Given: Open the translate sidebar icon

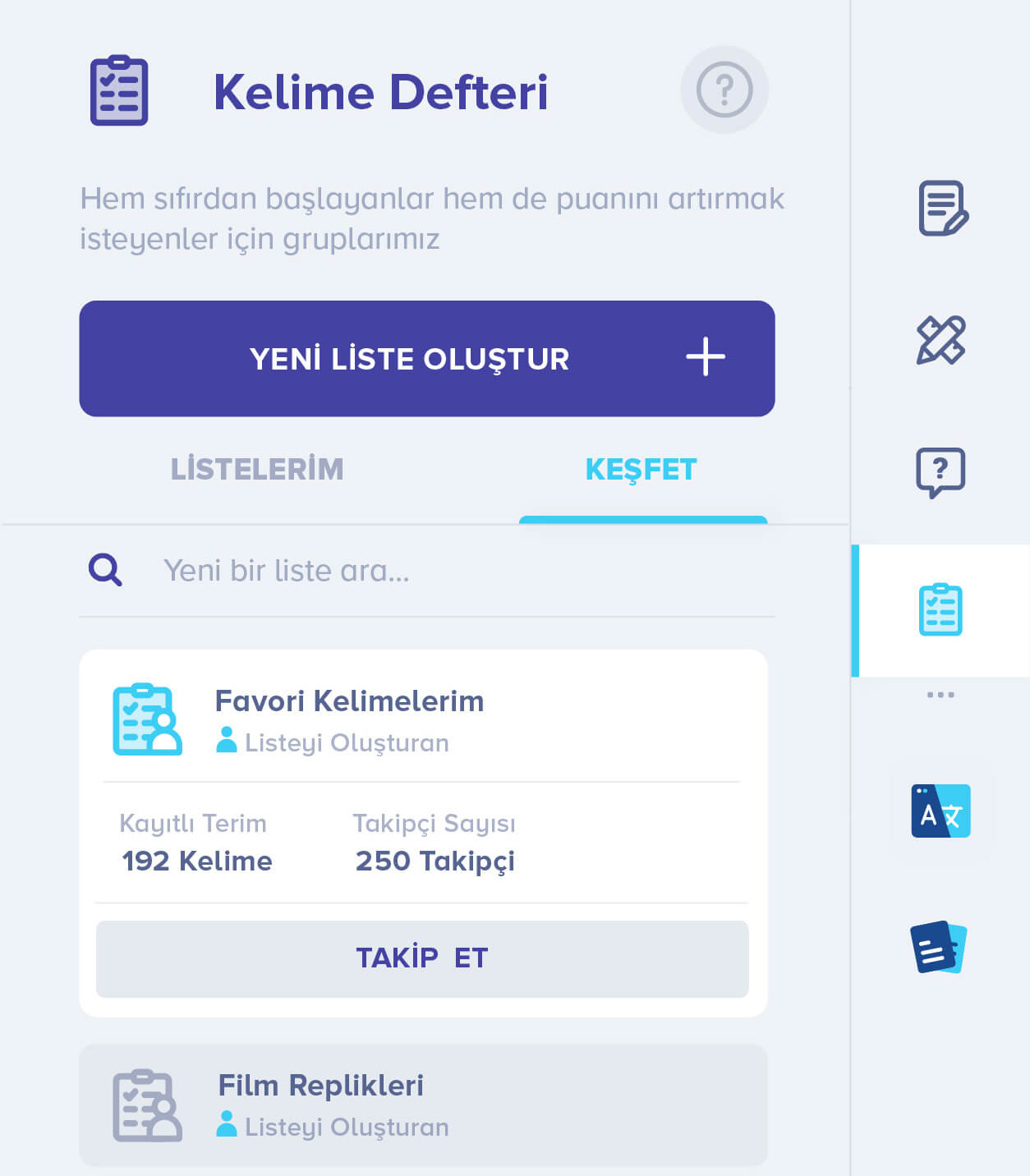Looking at the screenshot, I should 940,811.
